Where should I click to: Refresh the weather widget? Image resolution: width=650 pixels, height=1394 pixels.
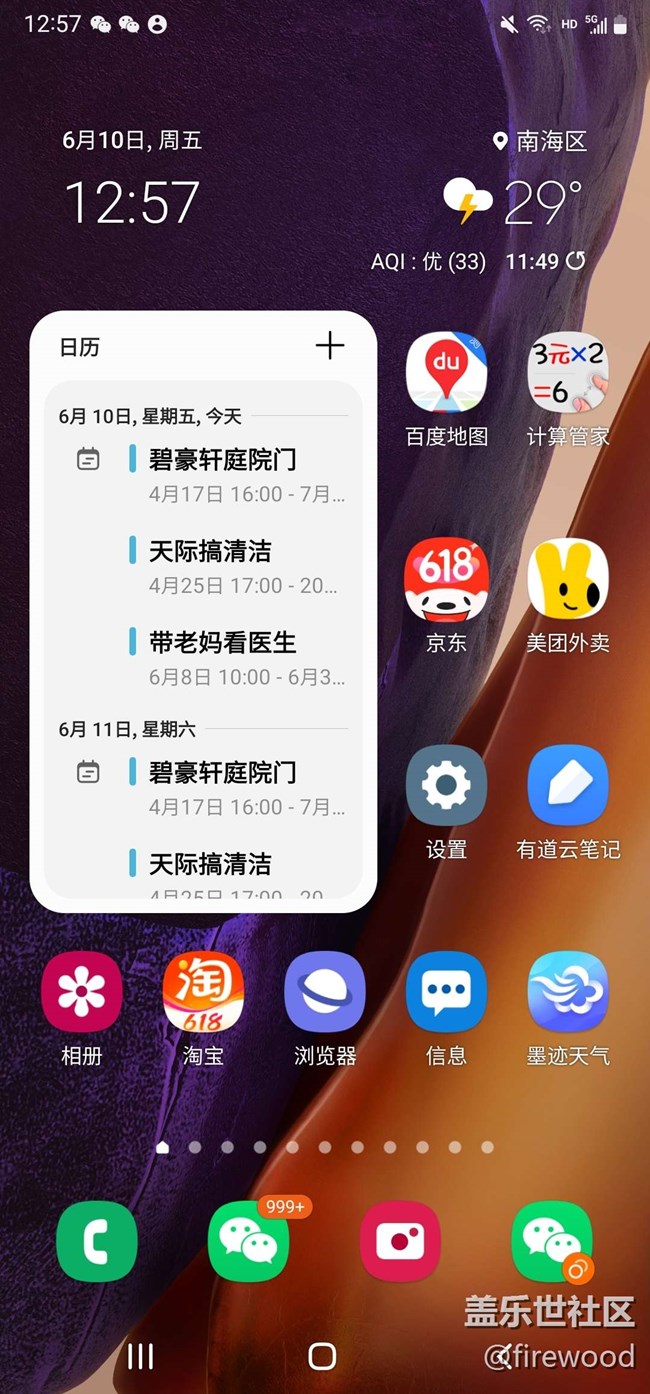[x=576, y=261]
